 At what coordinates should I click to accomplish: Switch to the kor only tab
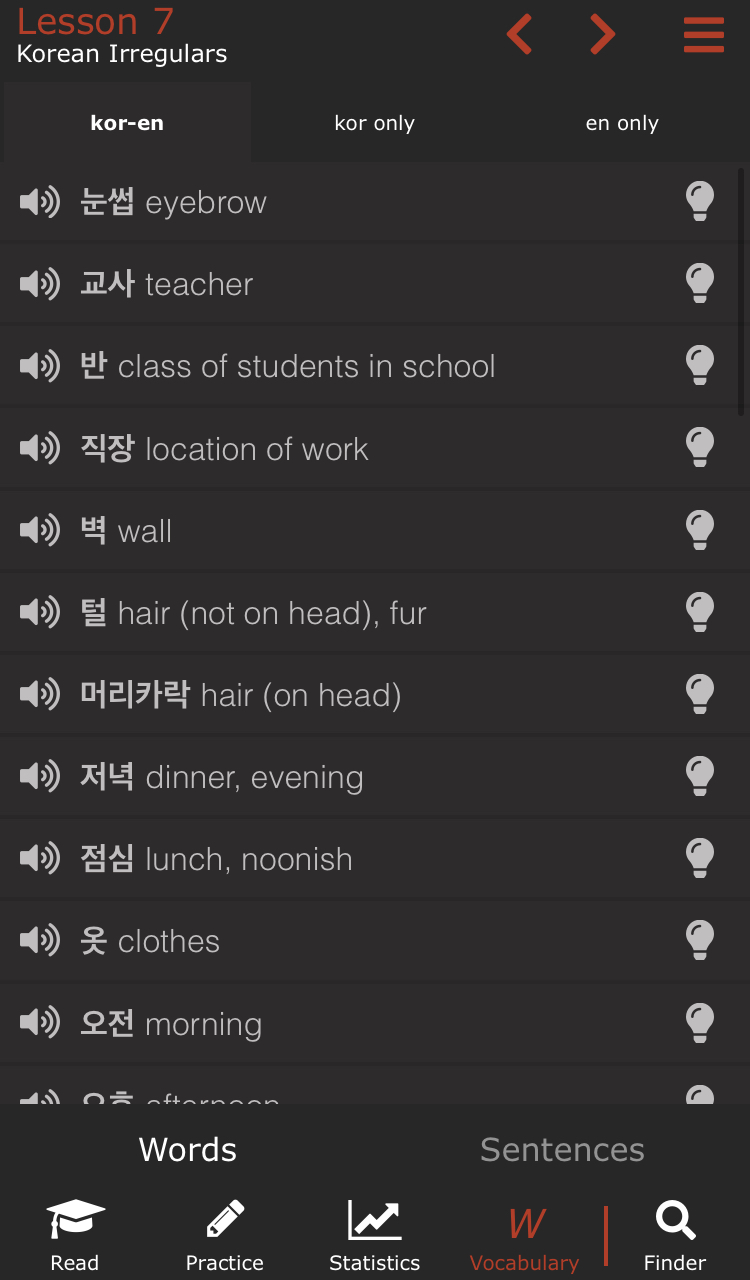374,123
